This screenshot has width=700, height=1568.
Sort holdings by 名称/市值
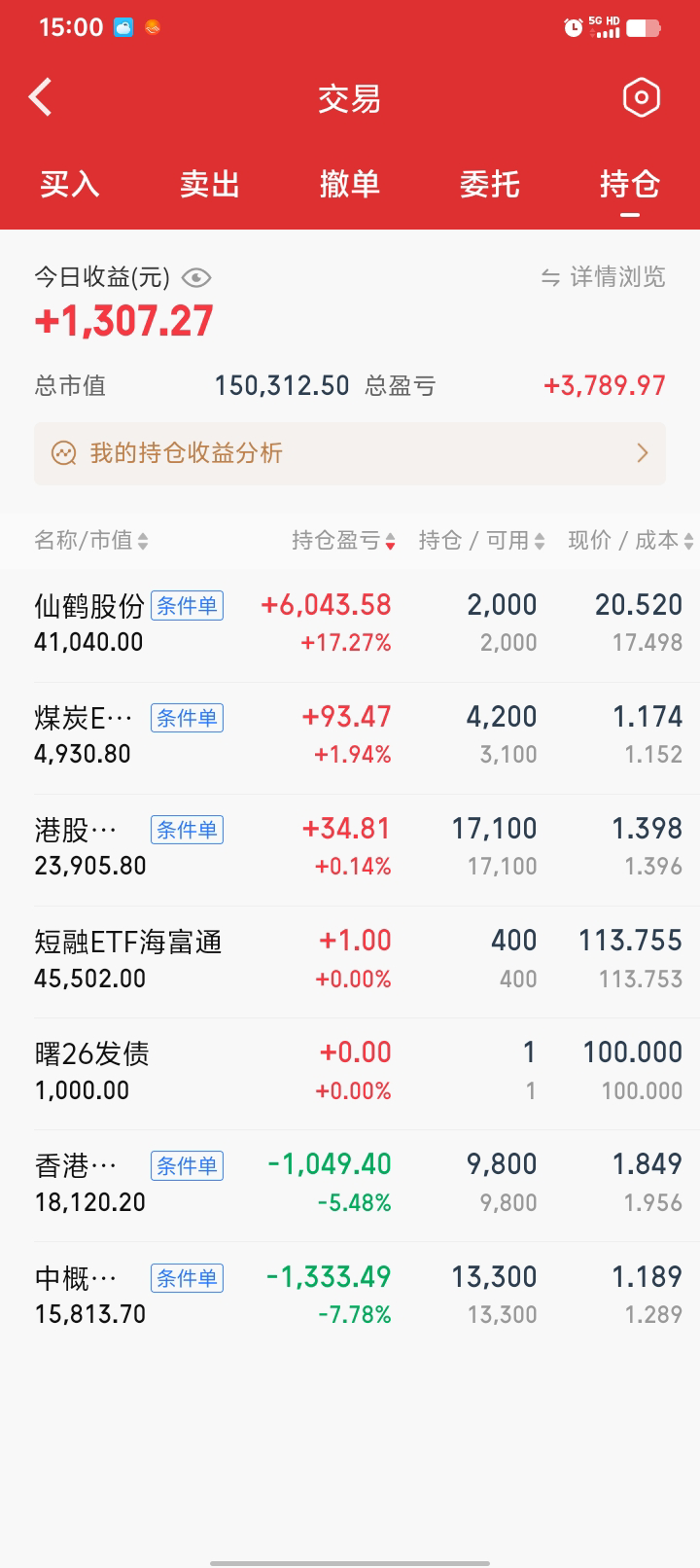click(91, 541)
